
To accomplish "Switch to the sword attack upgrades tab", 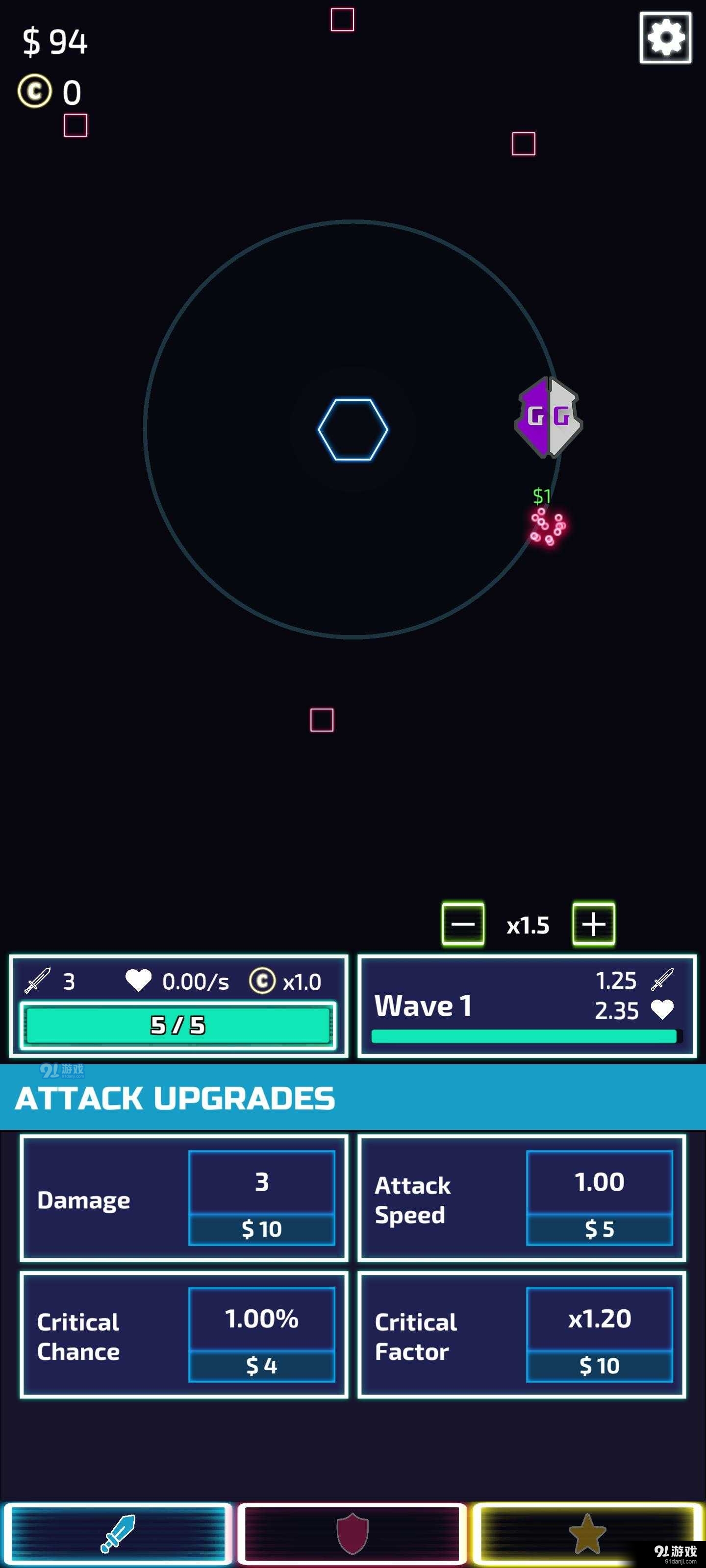I will tap(118, 1533).
